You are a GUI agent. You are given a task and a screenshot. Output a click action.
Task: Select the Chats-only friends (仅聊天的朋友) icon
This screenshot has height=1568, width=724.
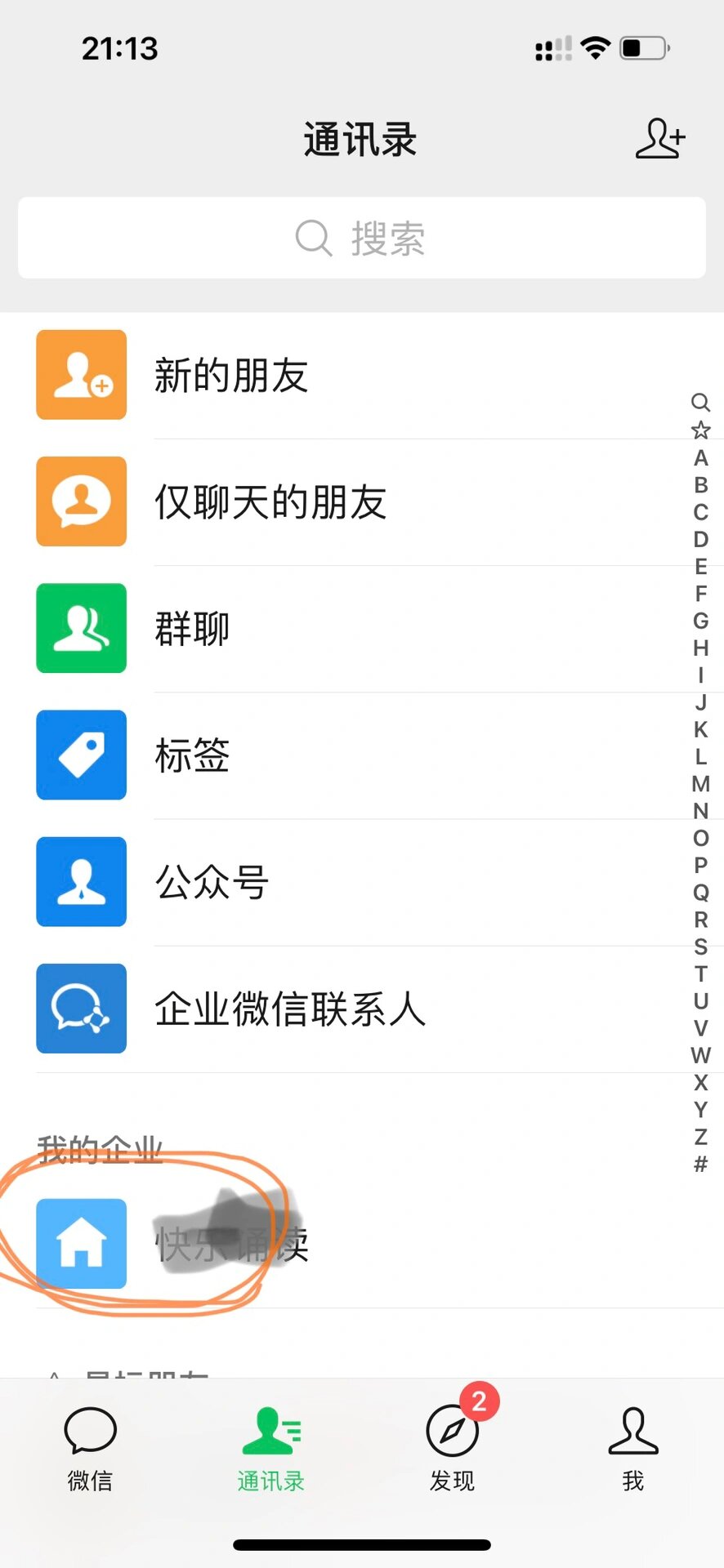[x=81, y=501]
